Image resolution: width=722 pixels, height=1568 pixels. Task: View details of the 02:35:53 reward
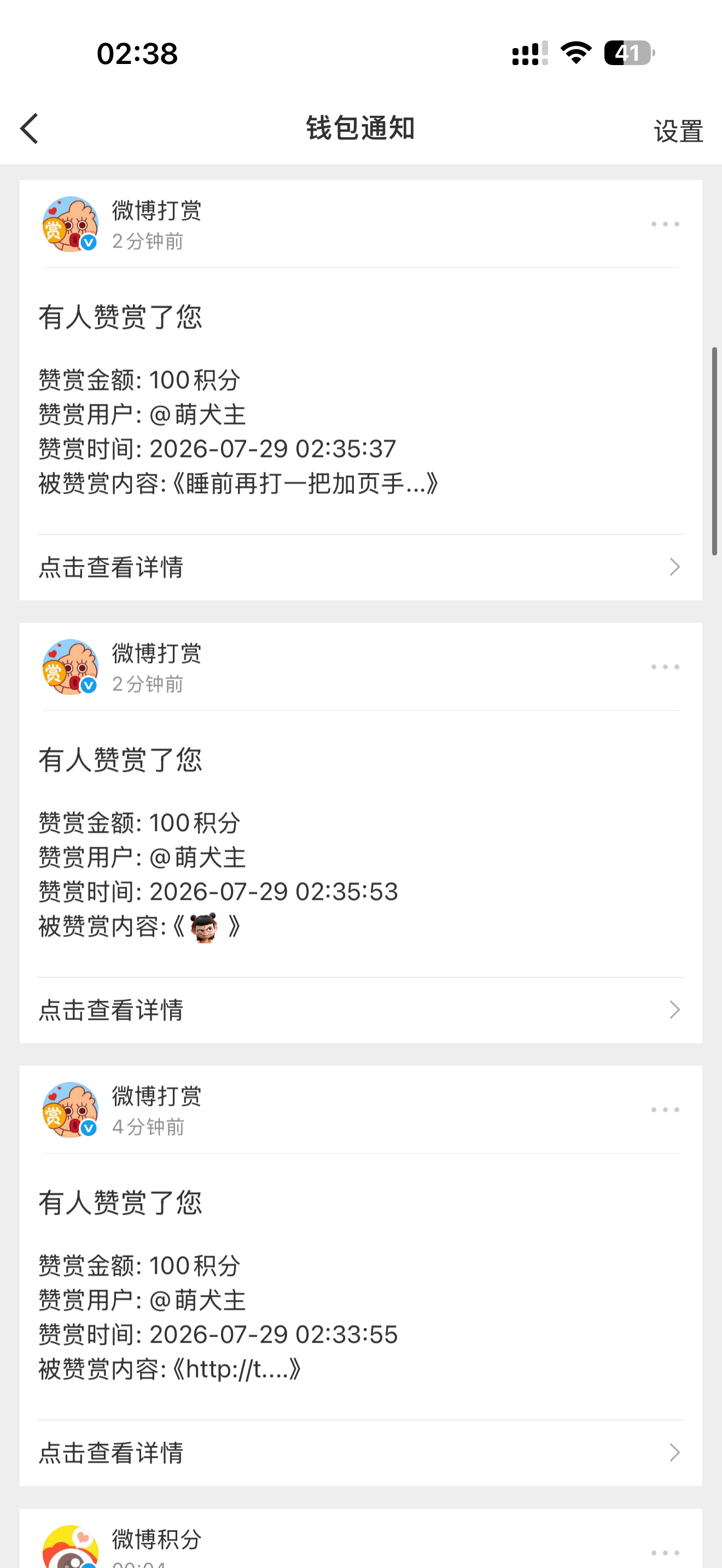tap(360, 1010)
